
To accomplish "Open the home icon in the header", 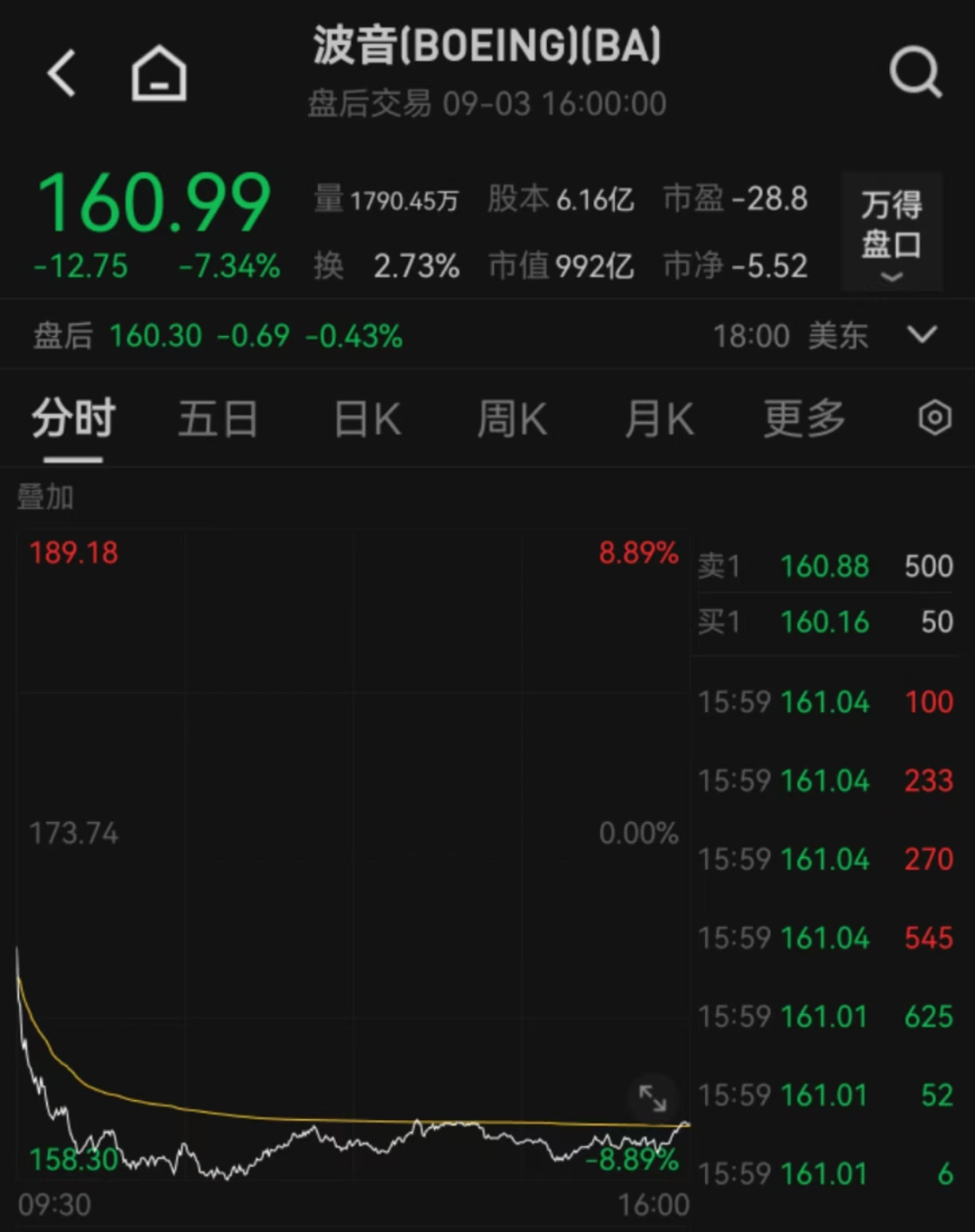I will click(x=159, y=72).
